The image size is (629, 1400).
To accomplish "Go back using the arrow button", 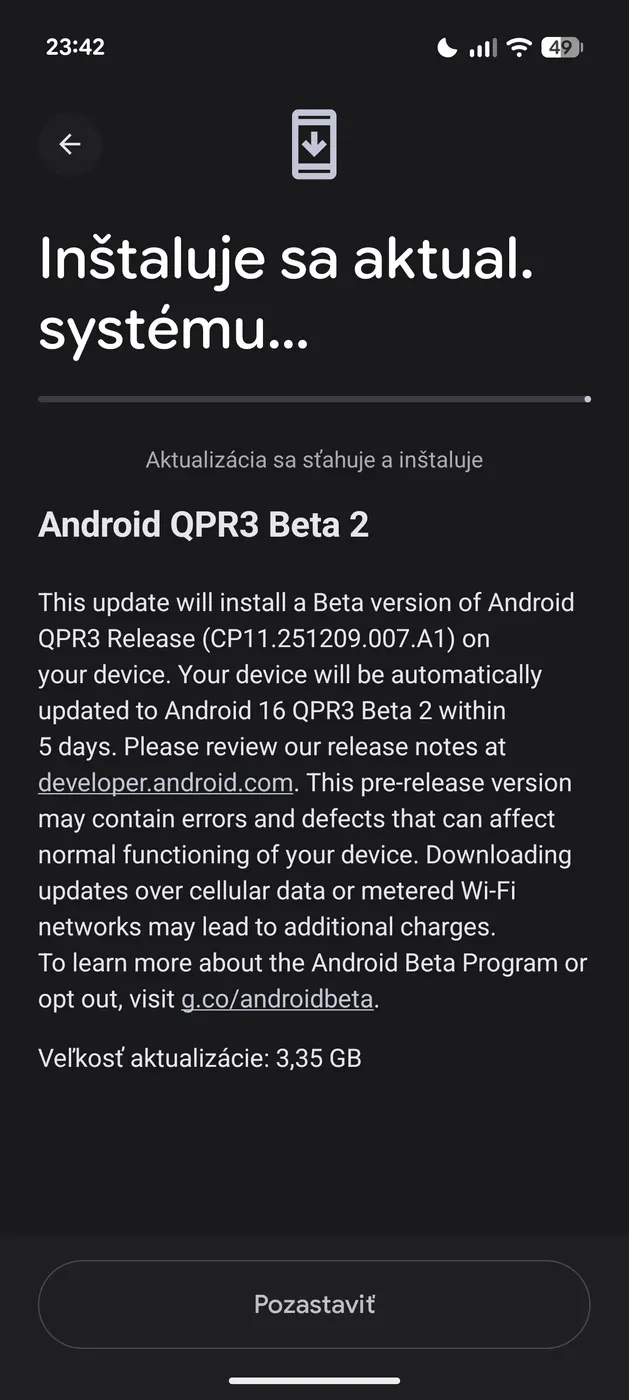I will coord(70,145).
